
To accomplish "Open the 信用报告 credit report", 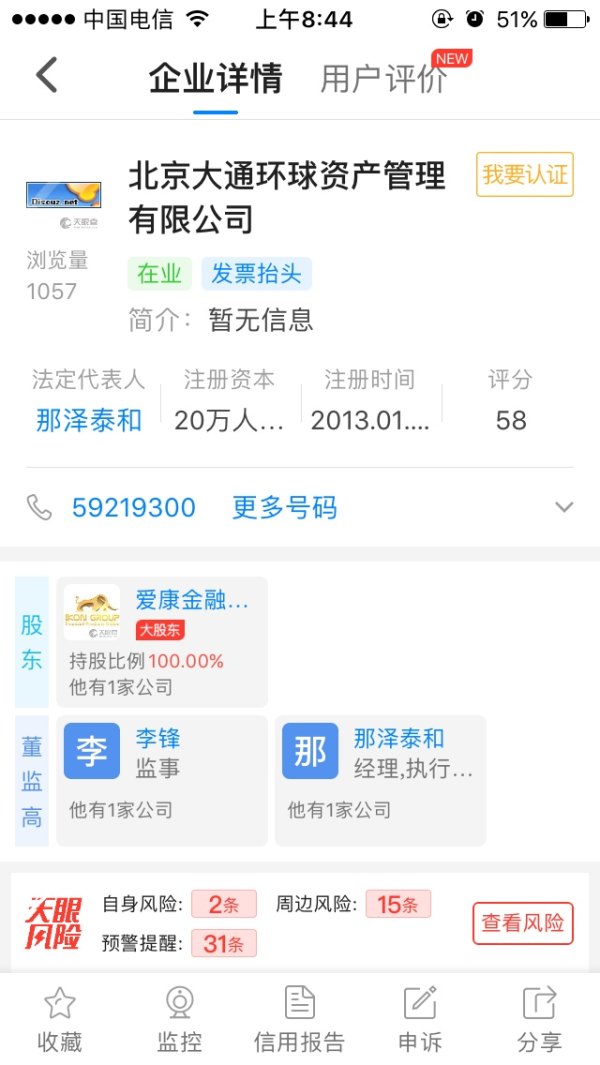I will tap(299, 1018).
